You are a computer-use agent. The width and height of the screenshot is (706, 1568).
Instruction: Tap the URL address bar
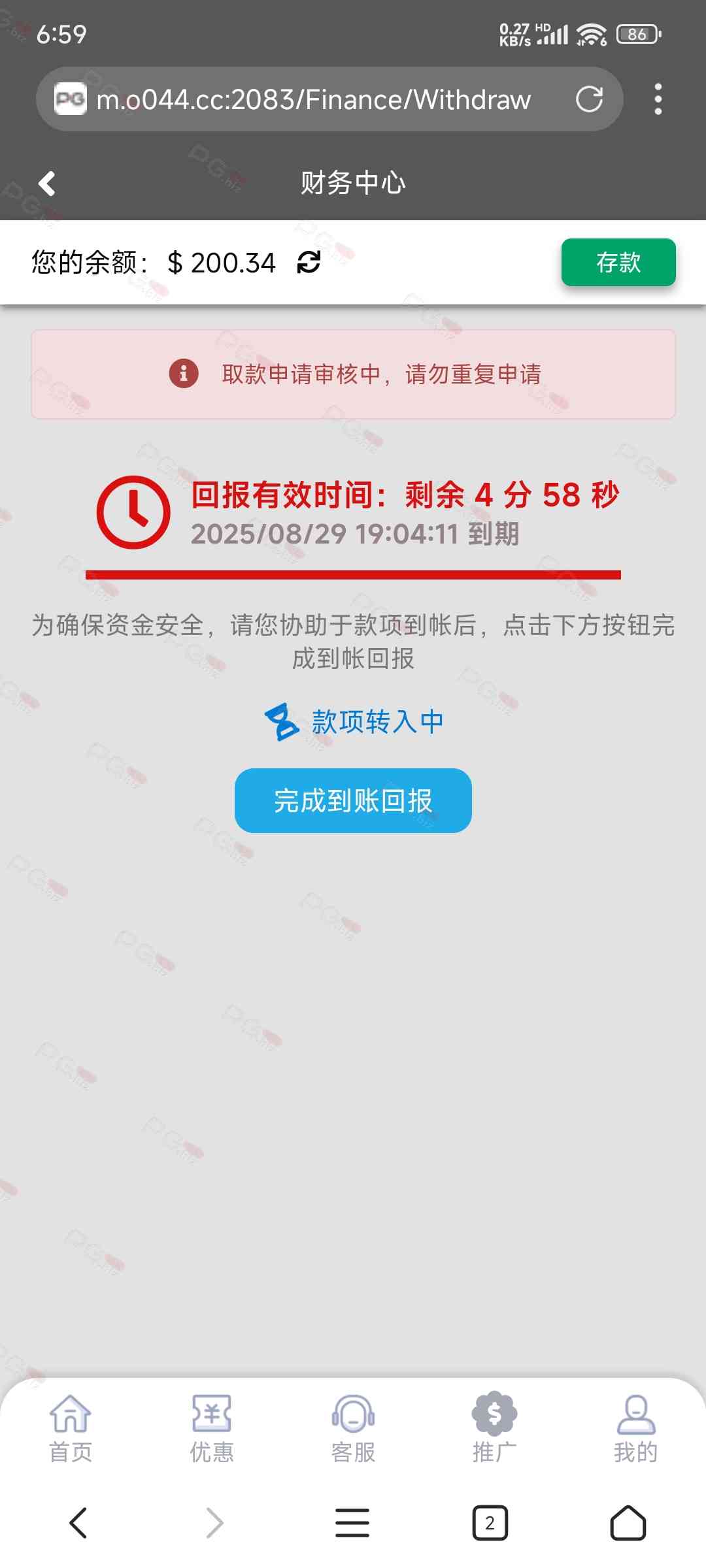tap(314, 99)
